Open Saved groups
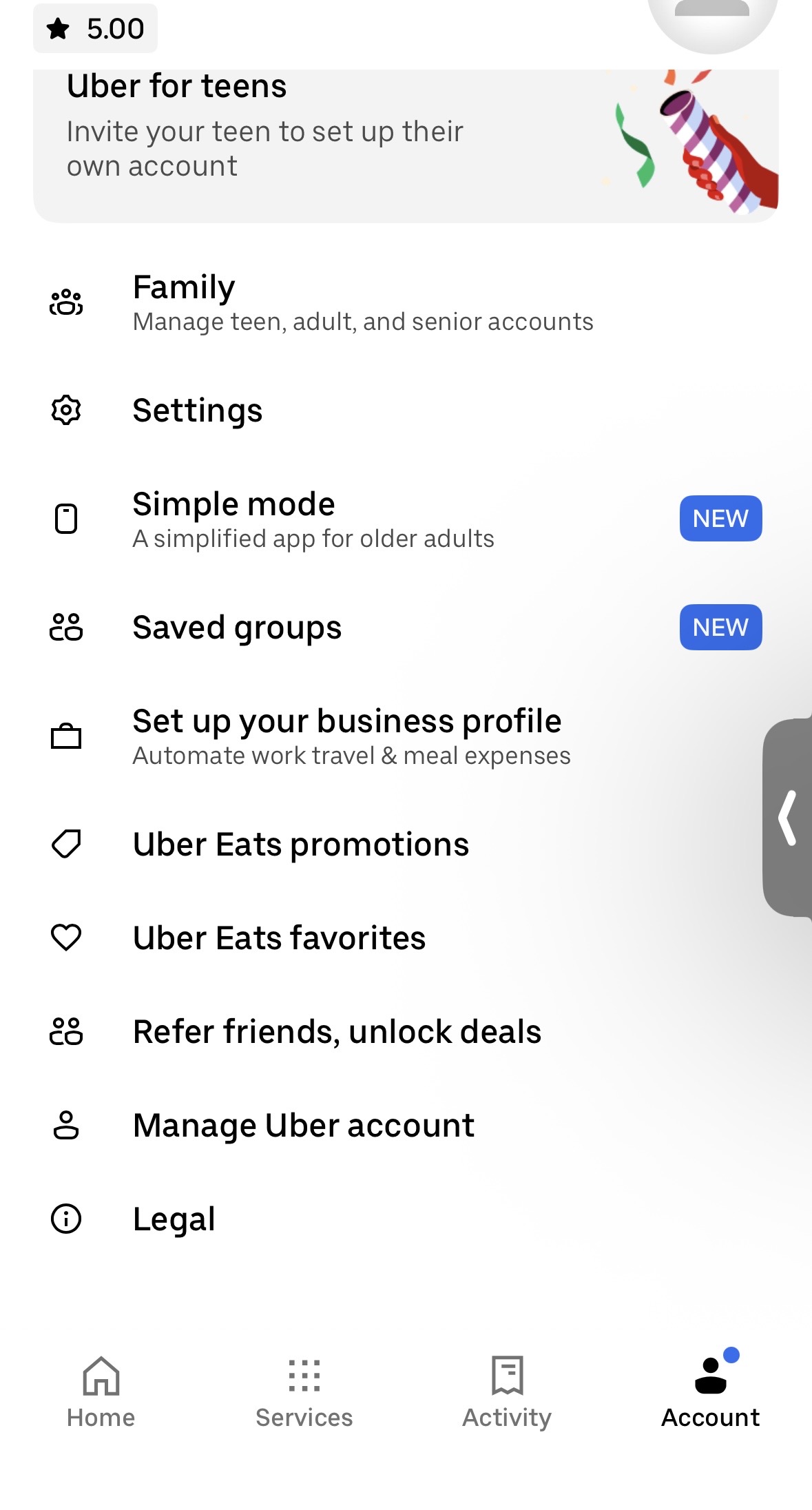This screenshot has height=1510, width=812. (238, 628)
